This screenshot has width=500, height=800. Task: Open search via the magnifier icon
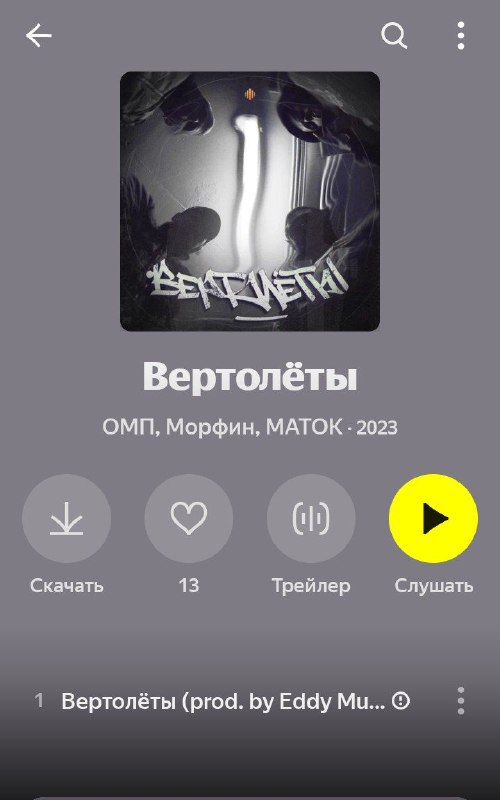coord(394,36)
